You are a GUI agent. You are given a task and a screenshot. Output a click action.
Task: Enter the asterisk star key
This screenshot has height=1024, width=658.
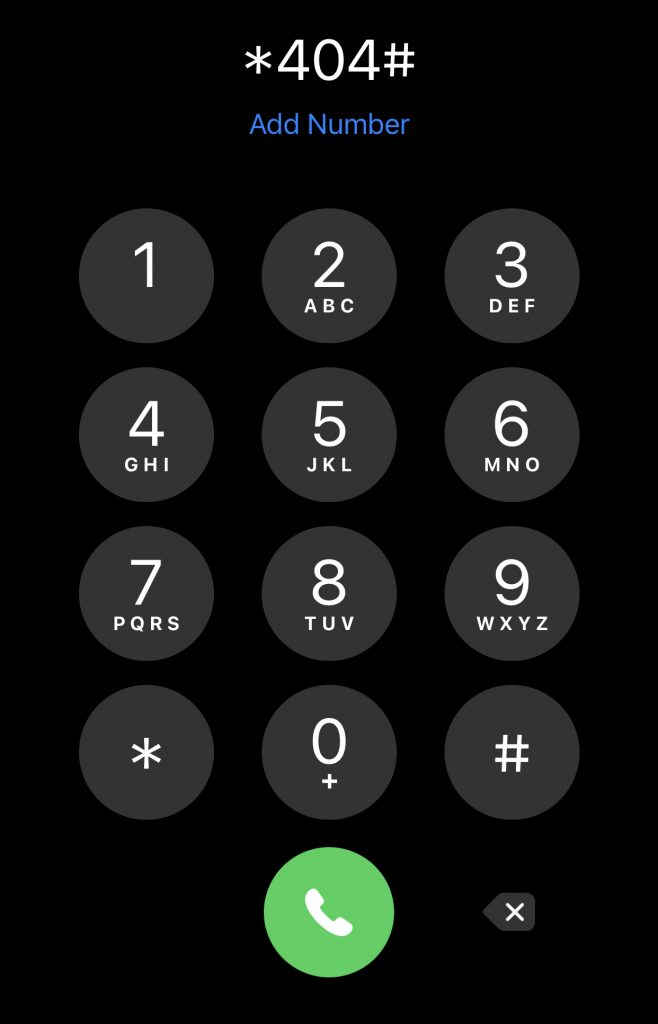[x=146, y=752]
